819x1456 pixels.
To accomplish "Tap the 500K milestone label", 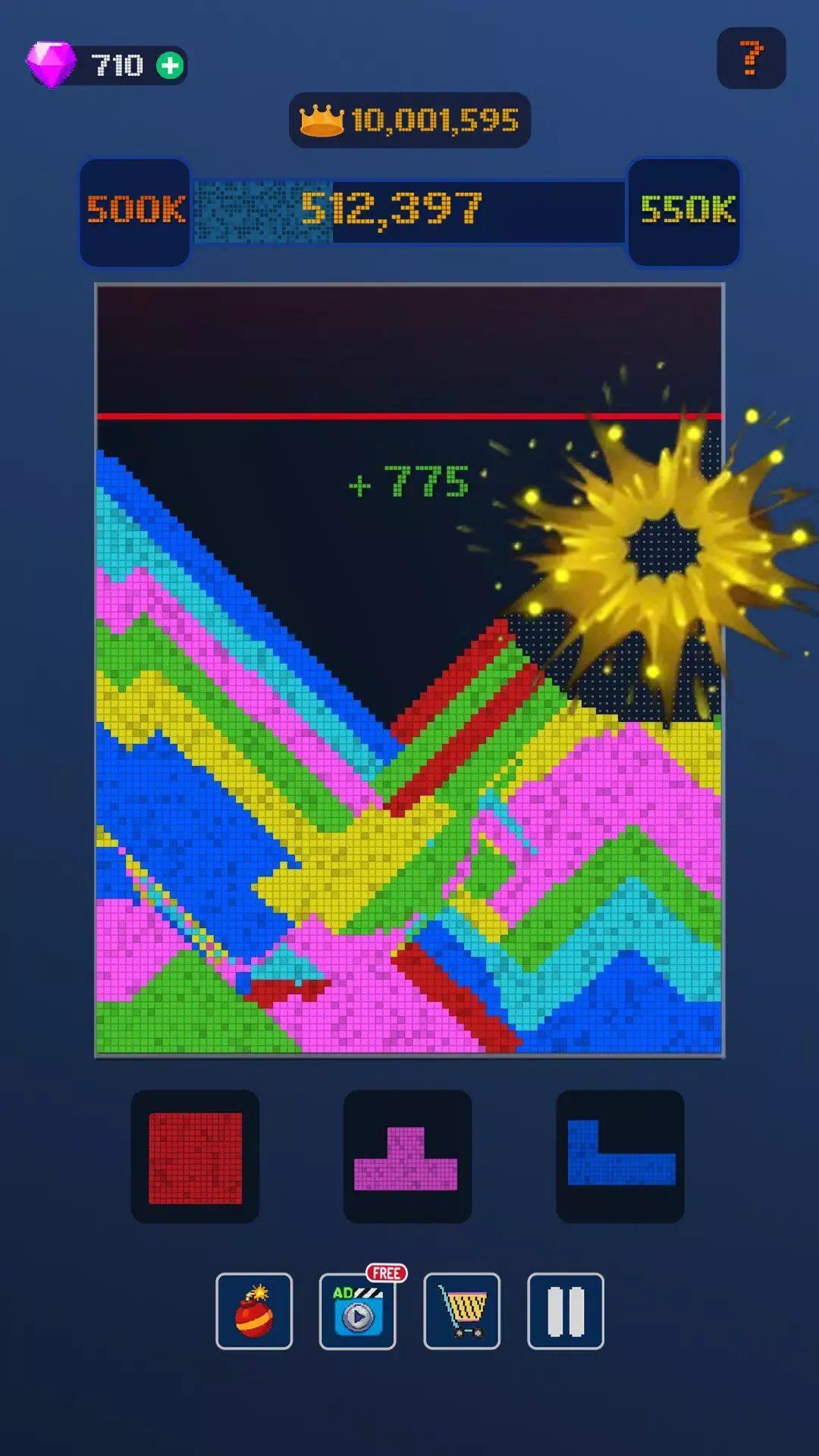I will [135, 209].
